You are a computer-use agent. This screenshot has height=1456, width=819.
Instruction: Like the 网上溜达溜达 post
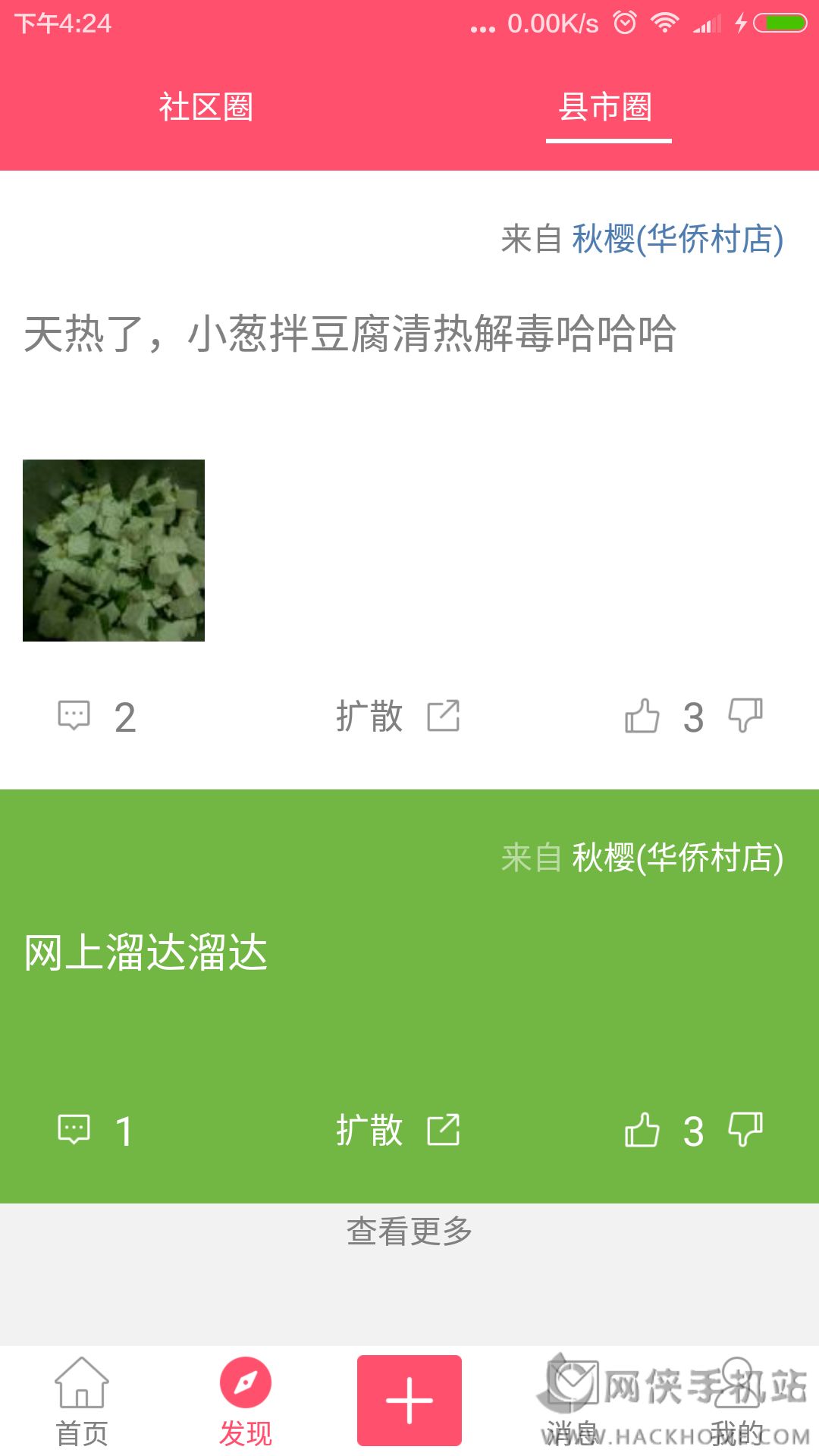[x=642, y=1130]
